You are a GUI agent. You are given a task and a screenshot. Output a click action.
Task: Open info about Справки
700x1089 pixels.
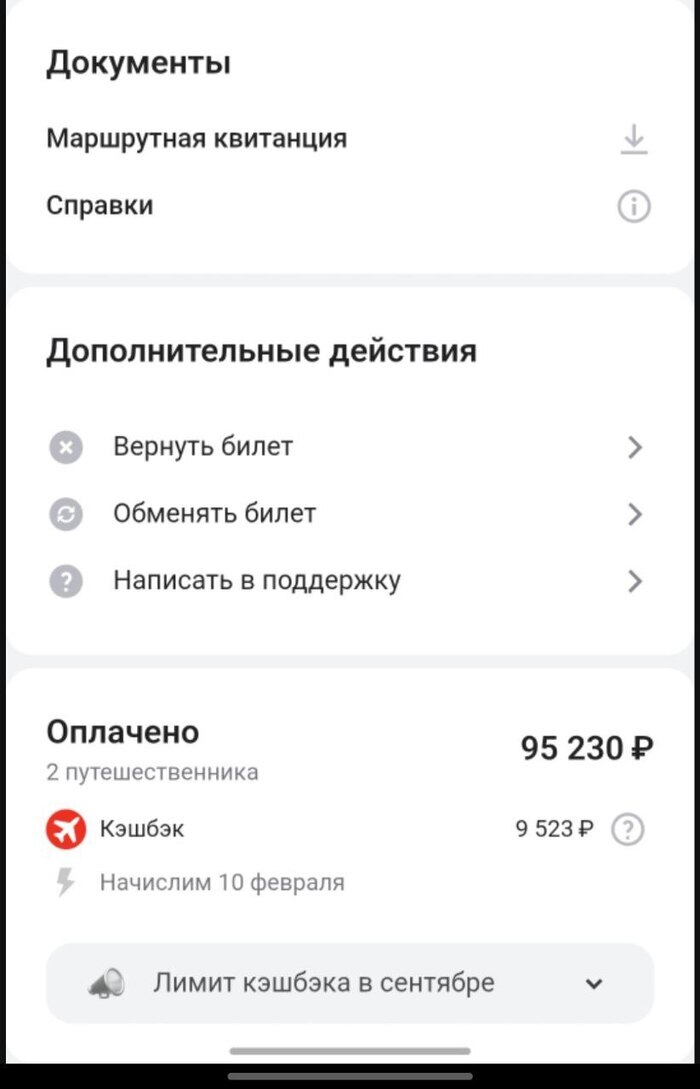633,207
